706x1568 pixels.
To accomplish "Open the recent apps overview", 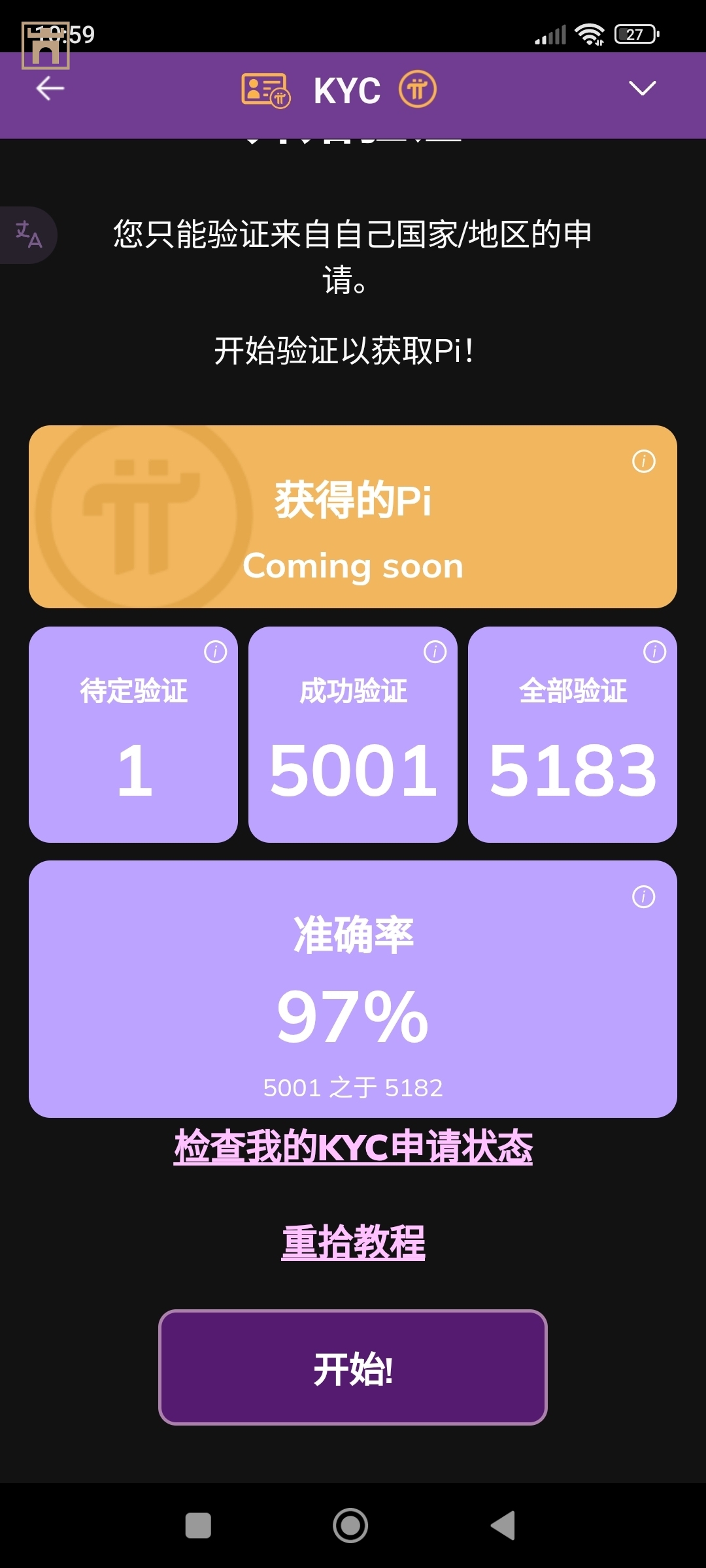I will 198,1526.
